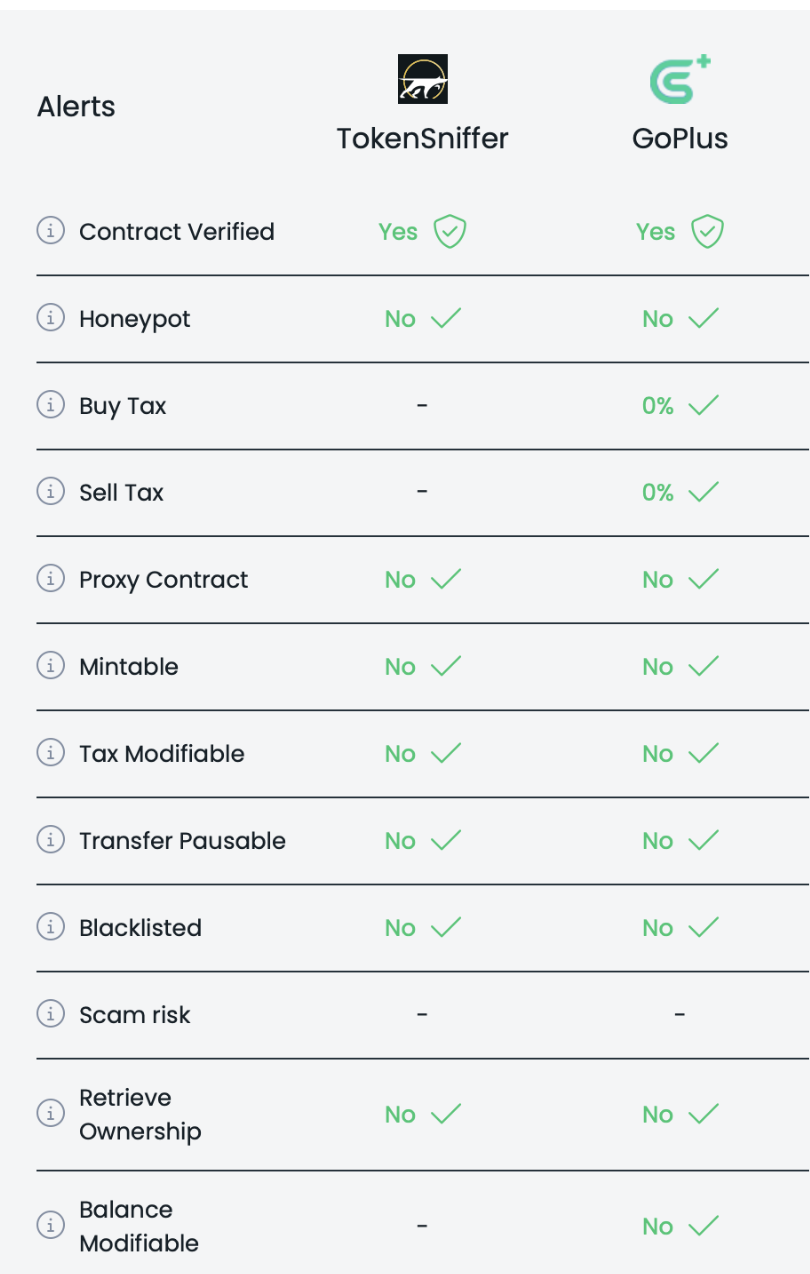Open Proxy Contract info icon
This screenshot has width=810, height=1274.
click(x=50, y=579)
